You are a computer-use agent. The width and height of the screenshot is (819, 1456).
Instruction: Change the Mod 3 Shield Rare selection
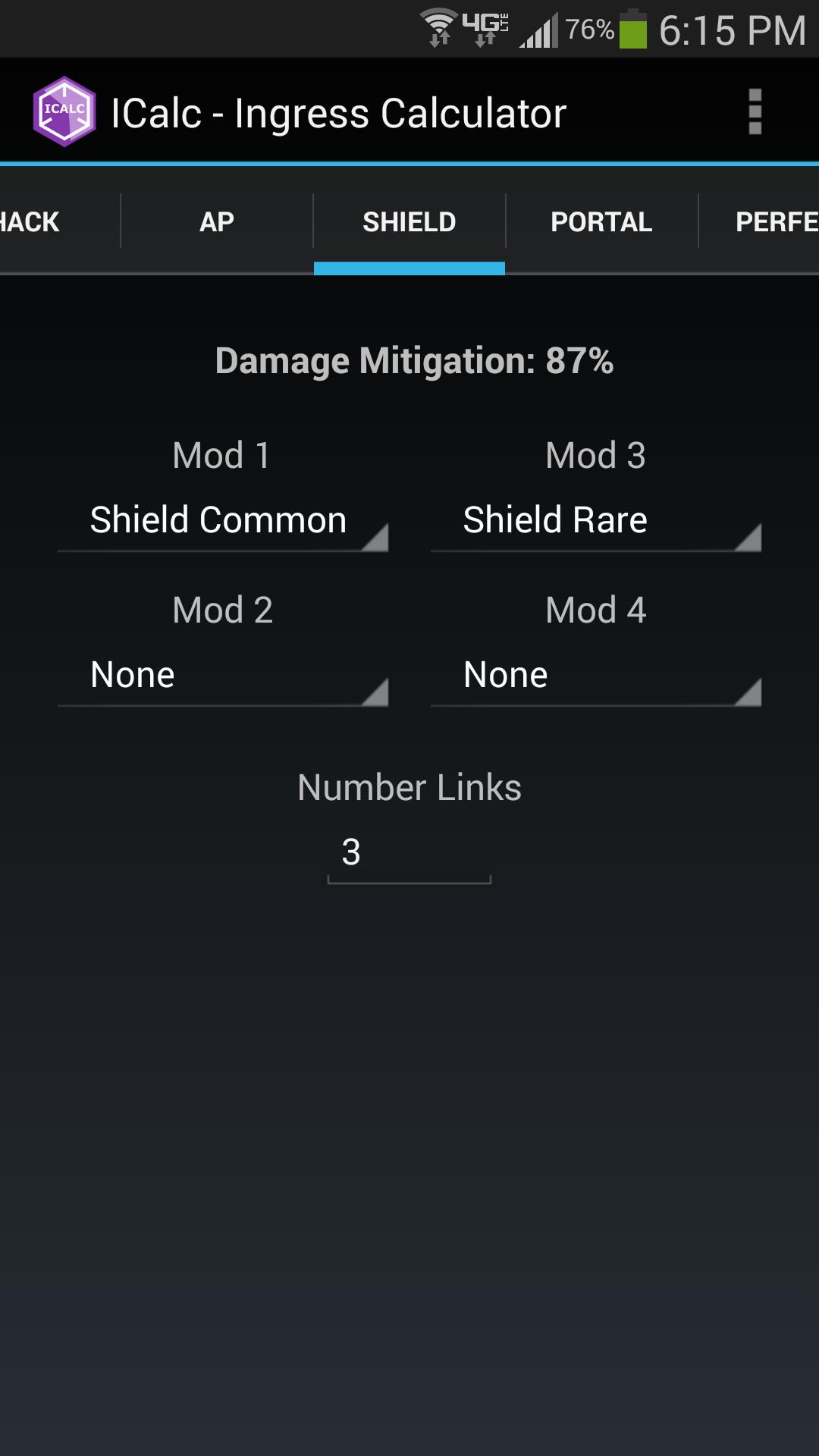tap(596, 521)
